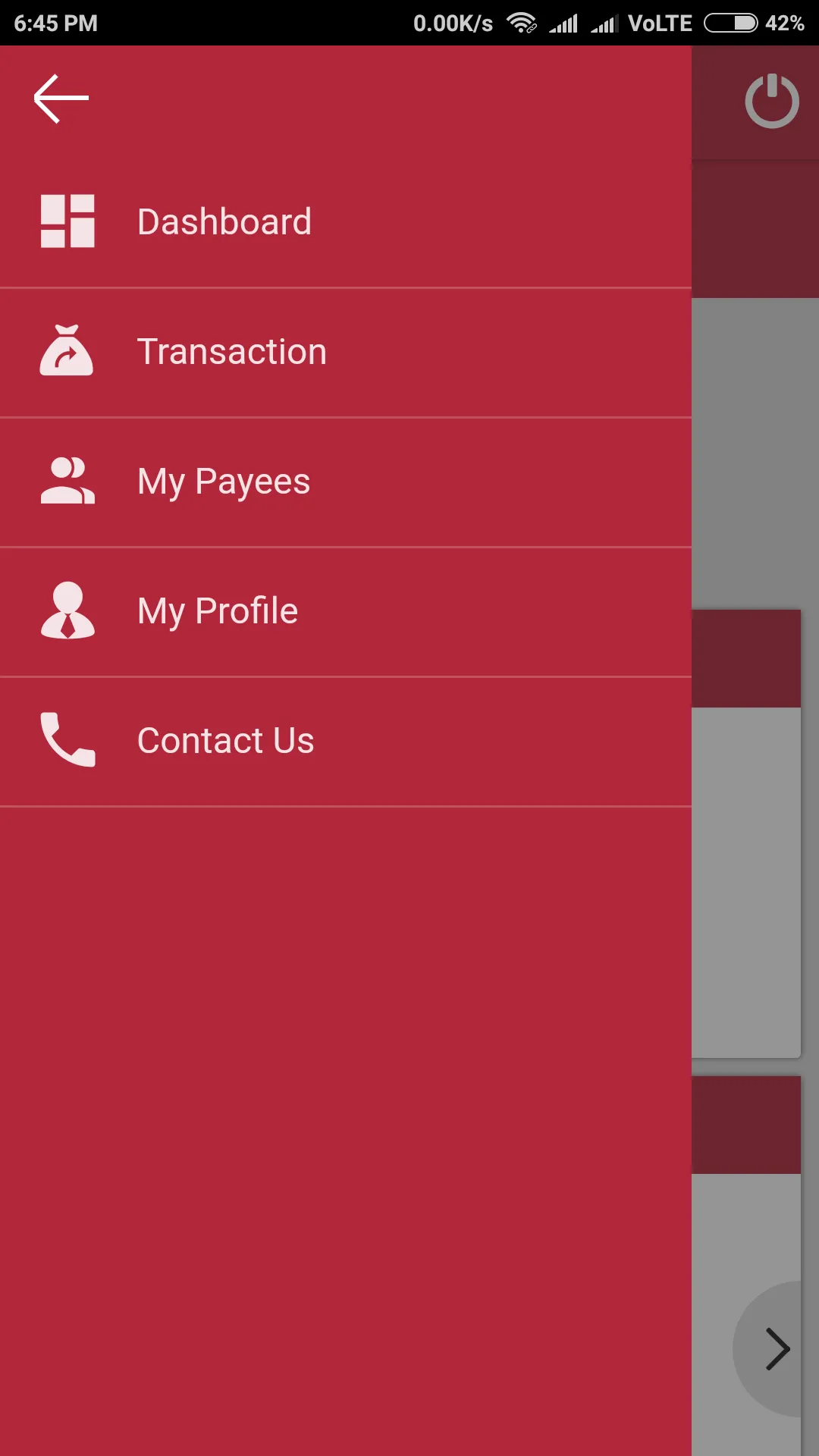The image size is (819, 1456).
Task: Select the My Profile person icon
Action: [67, 610]
